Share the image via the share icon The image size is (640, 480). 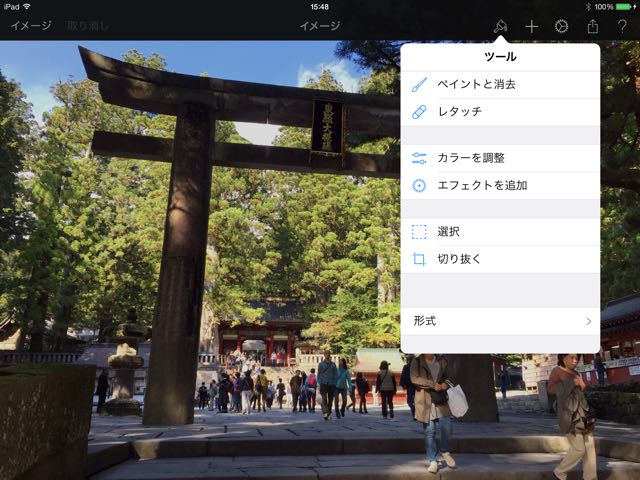point(592,26)
